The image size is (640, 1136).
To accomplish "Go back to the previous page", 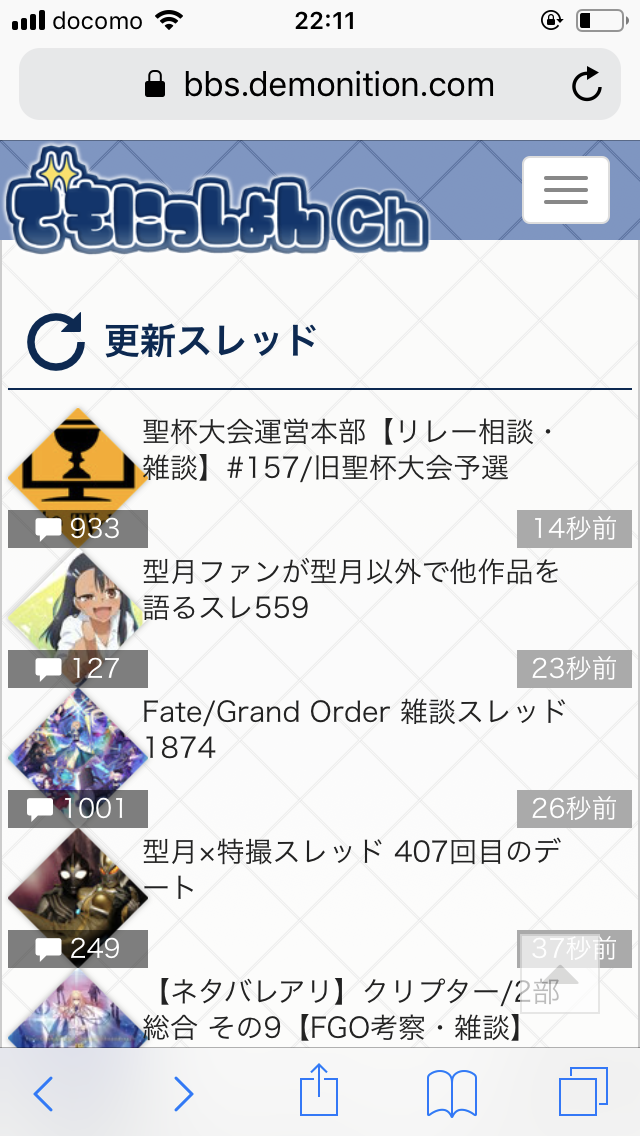I will point(43,1093).
